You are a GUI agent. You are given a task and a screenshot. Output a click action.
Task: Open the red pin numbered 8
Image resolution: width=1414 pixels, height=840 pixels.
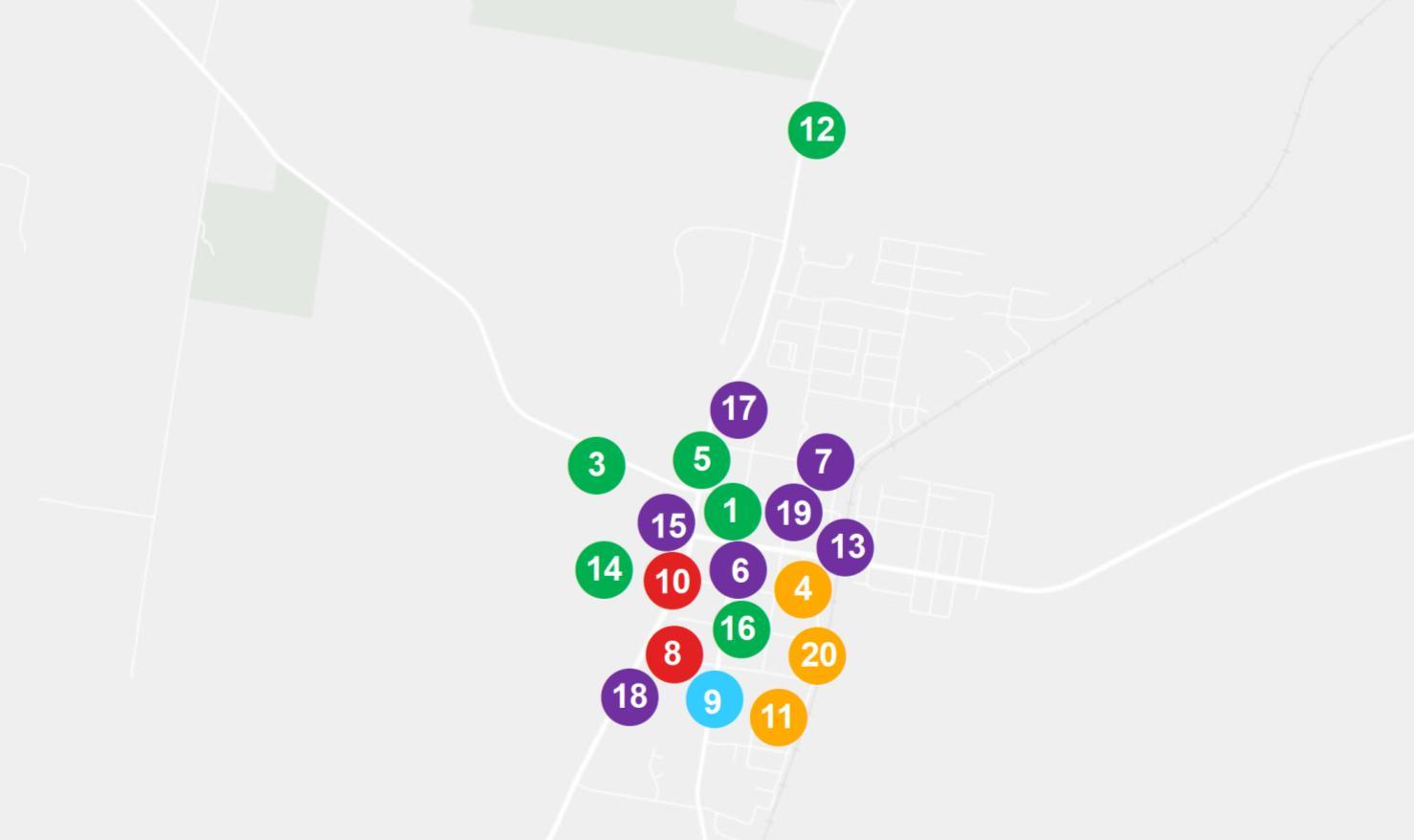pos(674,653)
